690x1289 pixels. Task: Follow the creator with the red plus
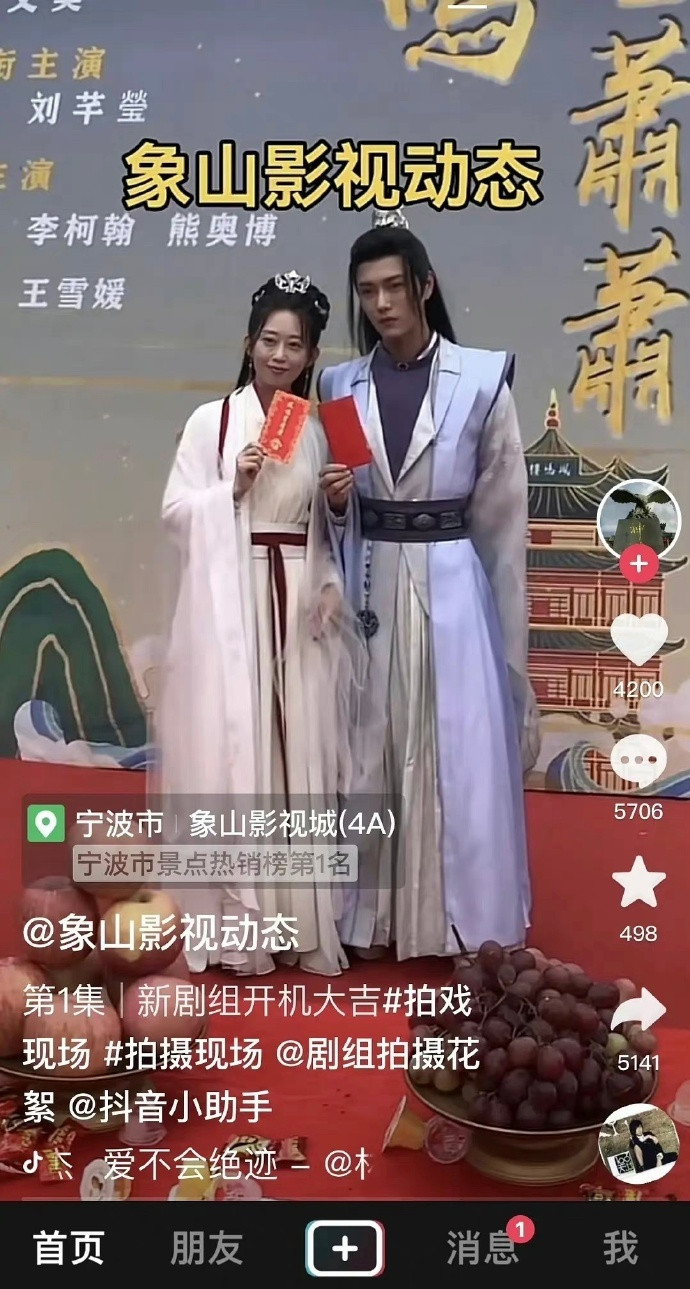(x=638, y=564)
